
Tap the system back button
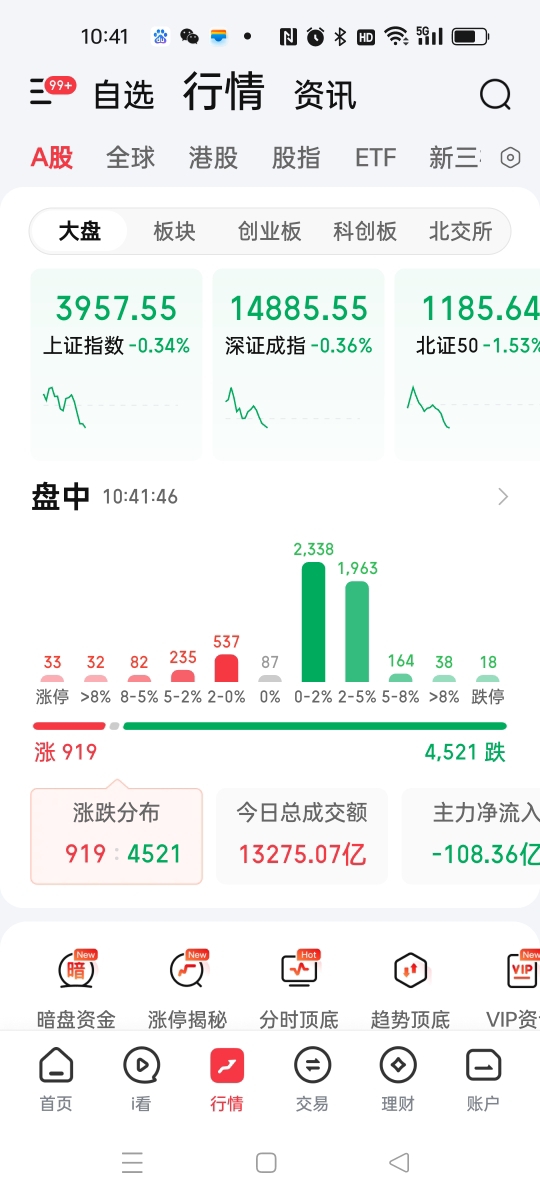(400, 1162)
